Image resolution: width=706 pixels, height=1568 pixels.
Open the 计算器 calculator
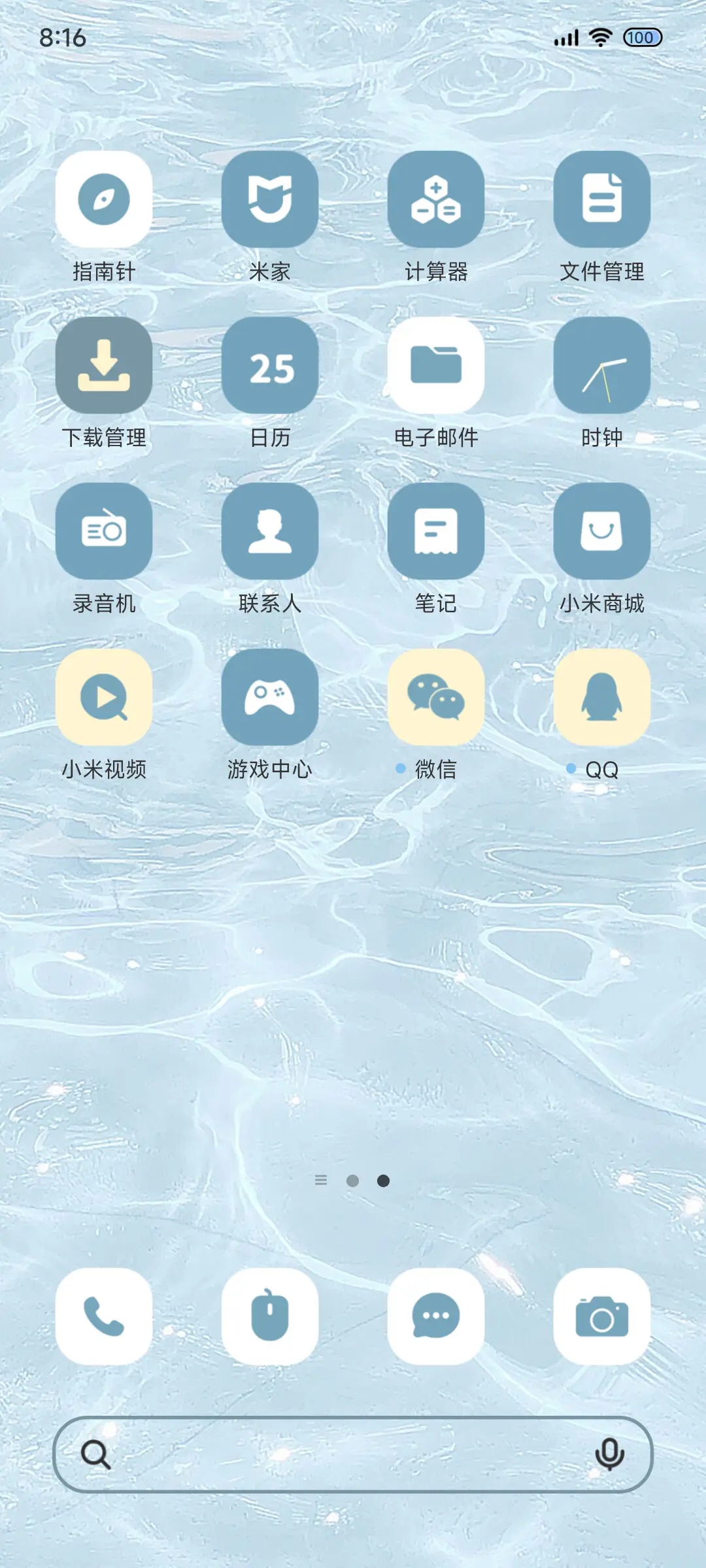click(x=437, y=201)
